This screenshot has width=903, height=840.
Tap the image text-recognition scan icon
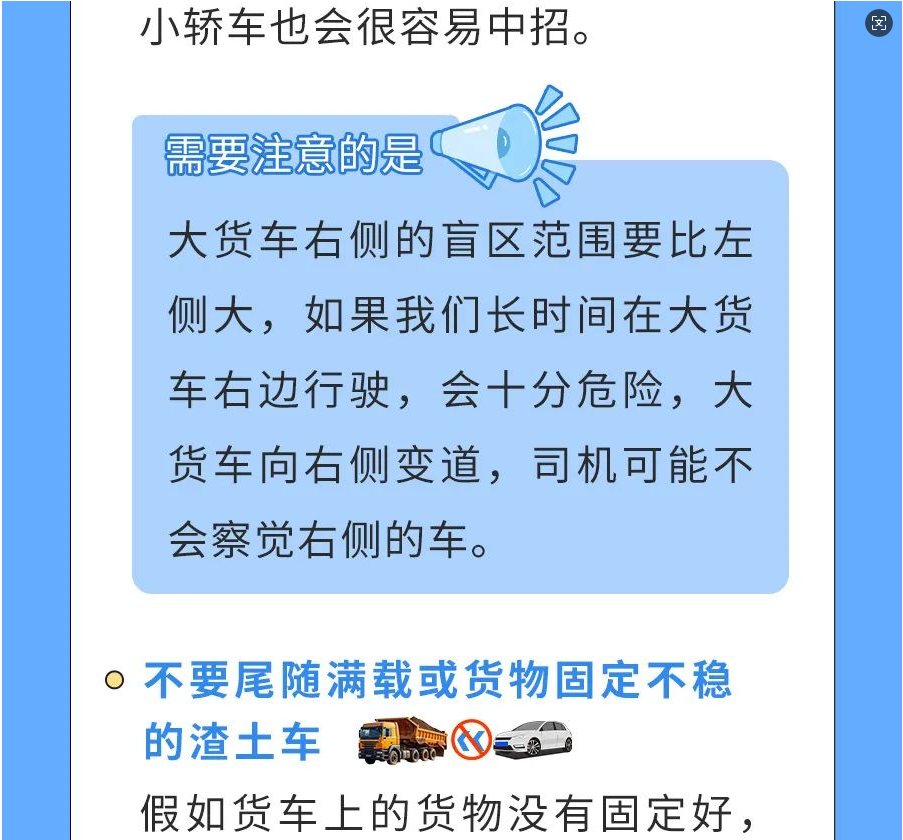pyautogui.click(x=878, y=24)
